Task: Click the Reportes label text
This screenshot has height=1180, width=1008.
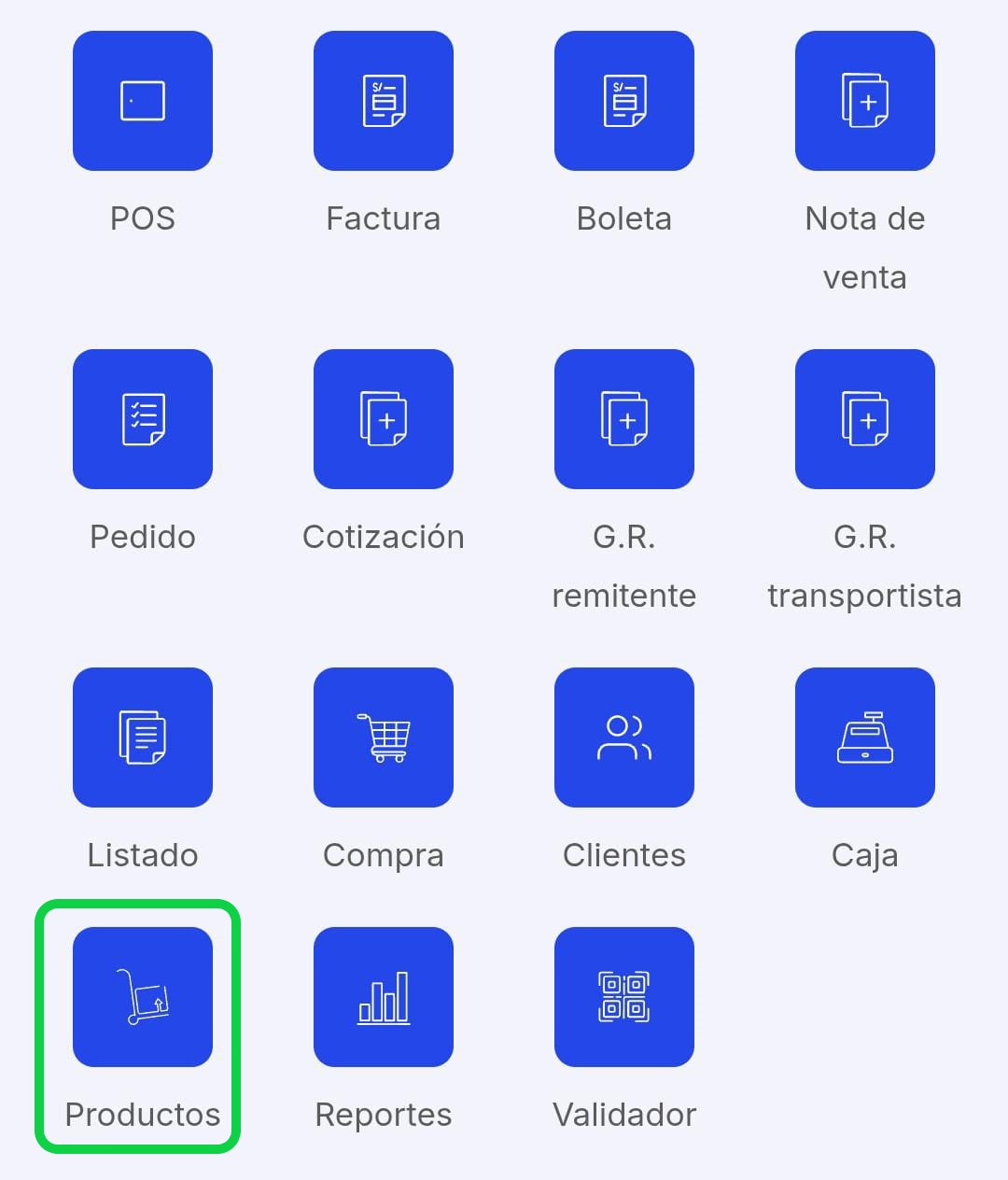Action: click(383, 1114)
